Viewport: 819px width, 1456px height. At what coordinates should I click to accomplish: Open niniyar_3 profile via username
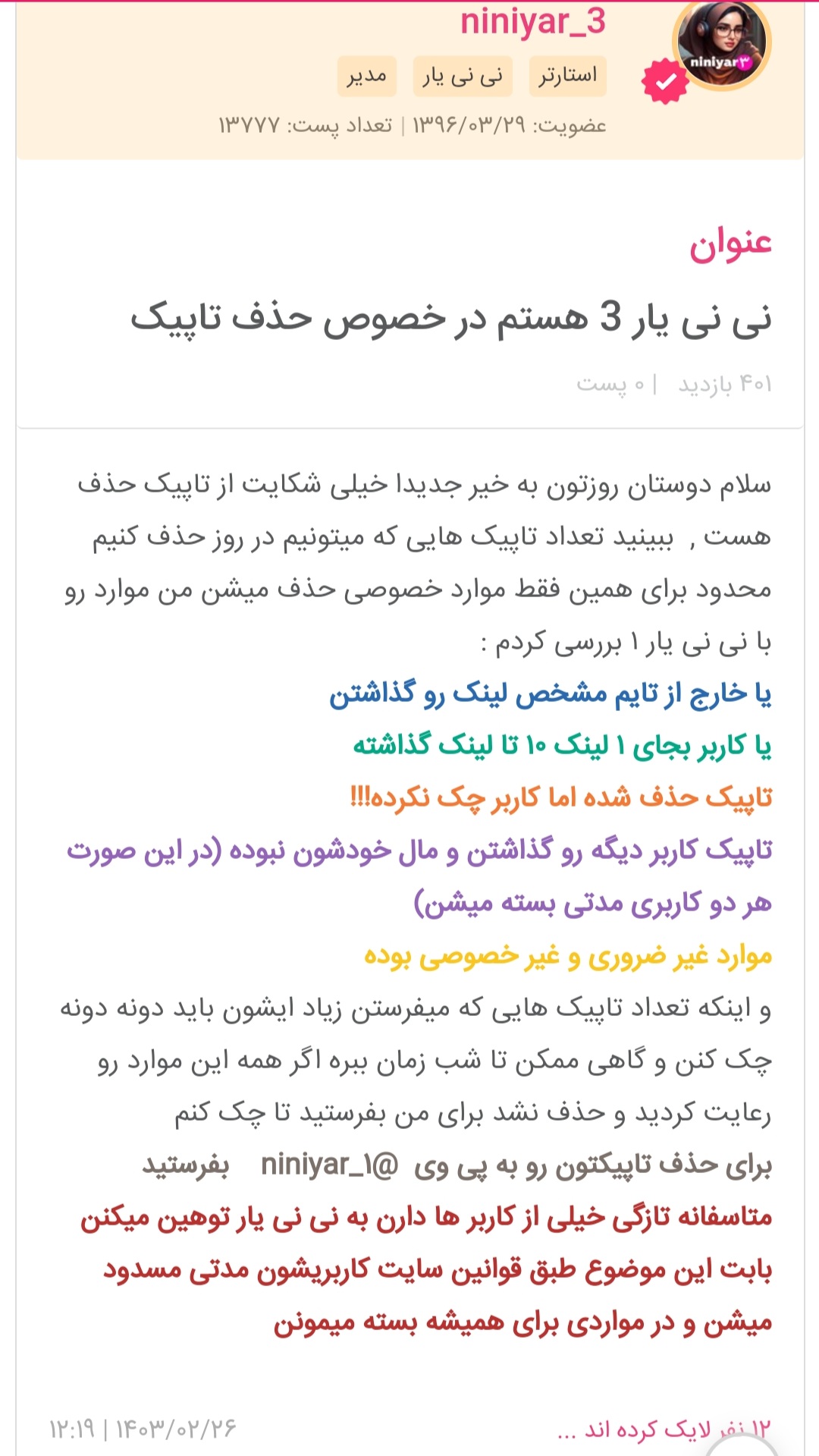point(532,22)
